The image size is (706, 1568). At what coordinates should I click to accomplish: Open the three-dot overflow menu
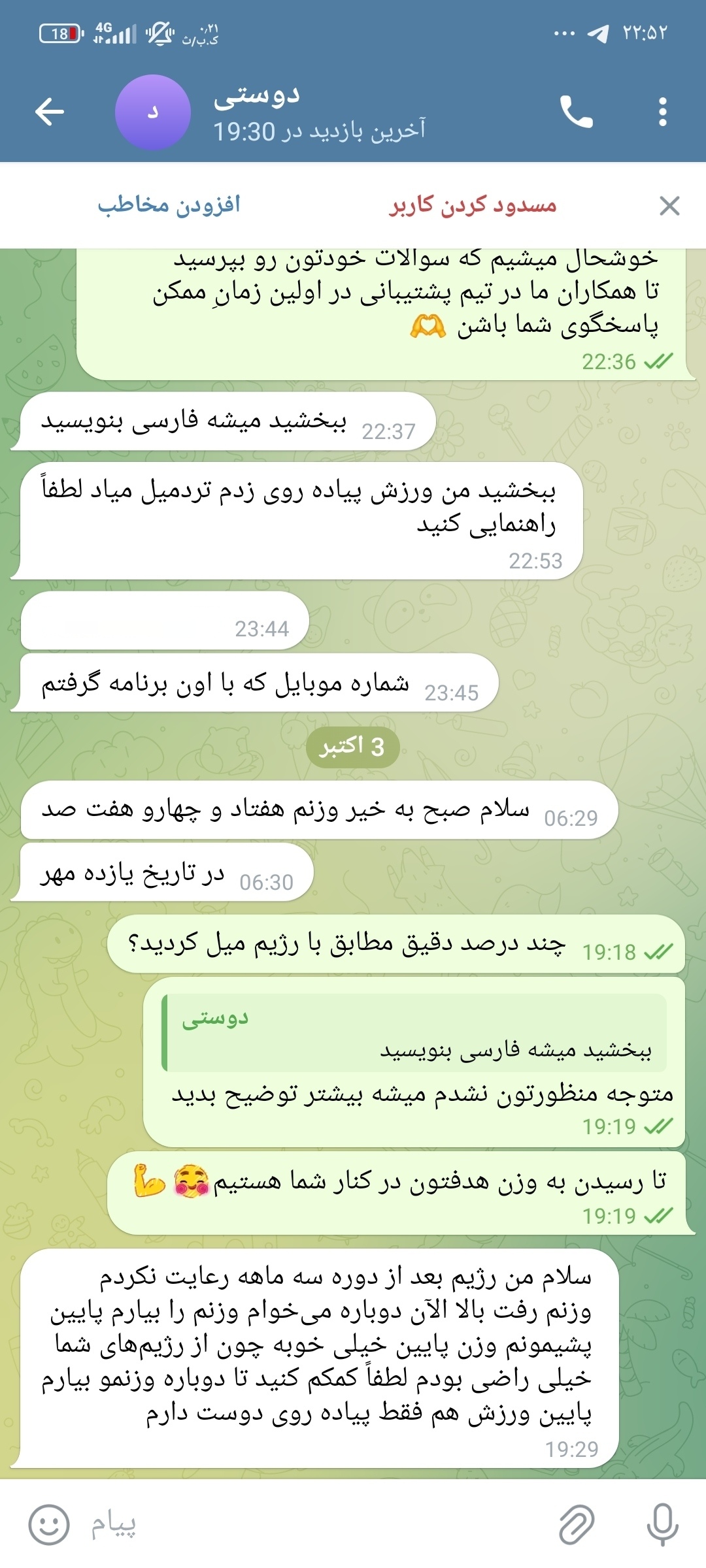coord(662,112)
